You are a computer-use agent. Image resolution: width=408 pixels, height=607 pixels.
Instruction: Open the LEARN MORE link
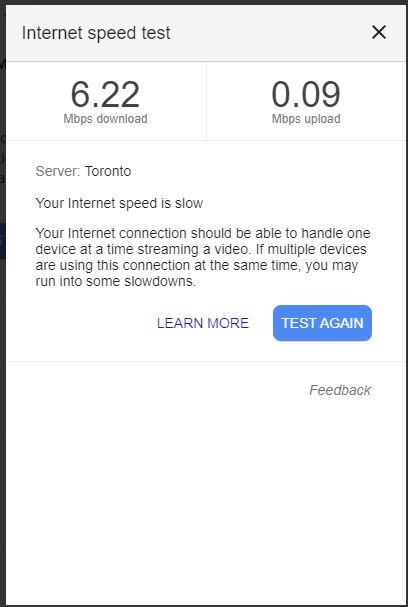[203, 323]
